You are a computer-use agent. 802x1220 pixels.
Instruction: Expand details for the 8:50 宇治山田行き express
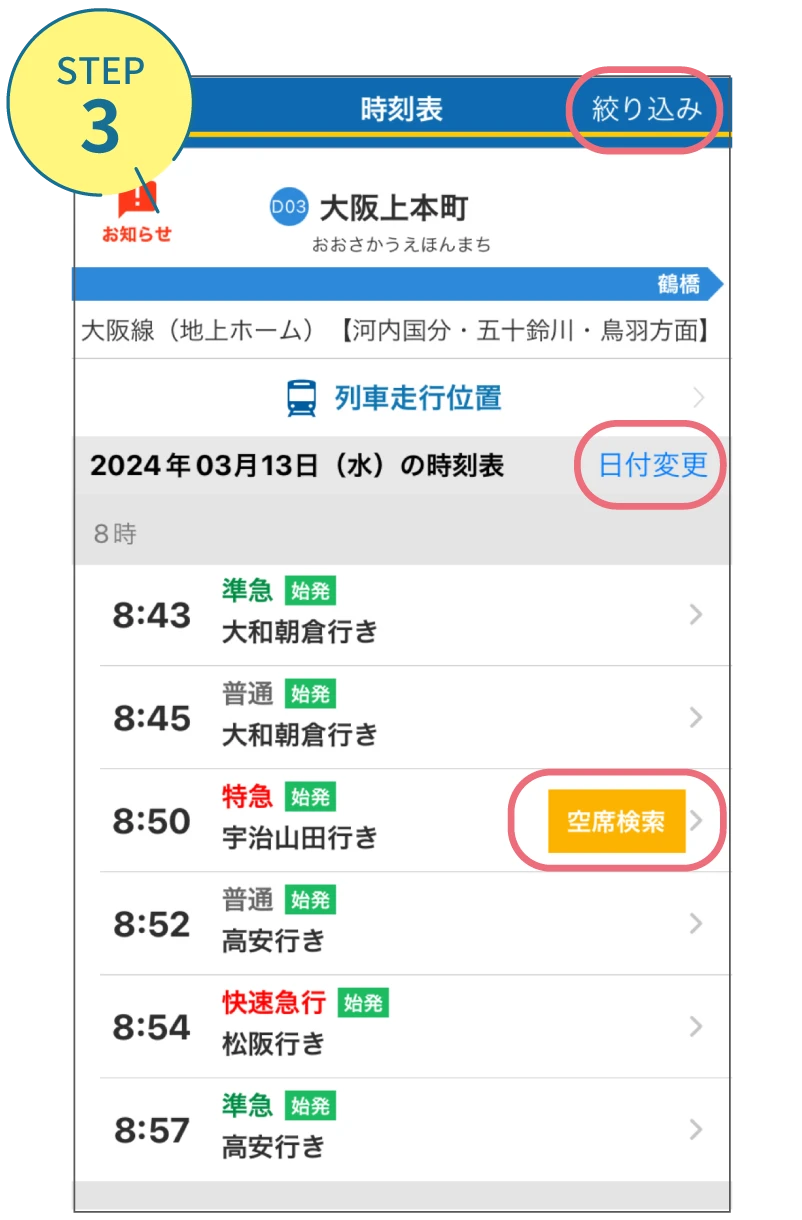tap(700, 820)
